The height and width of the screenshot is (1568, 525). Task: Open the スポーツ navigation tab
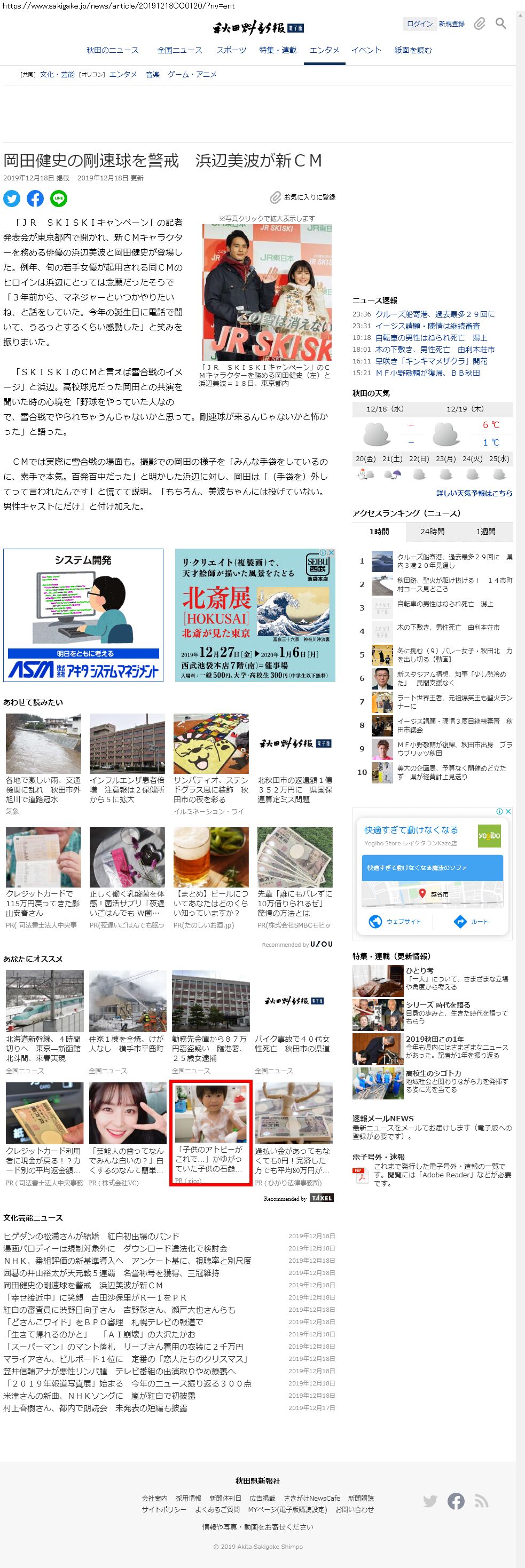pyautogui.click(x=231, y=51)
